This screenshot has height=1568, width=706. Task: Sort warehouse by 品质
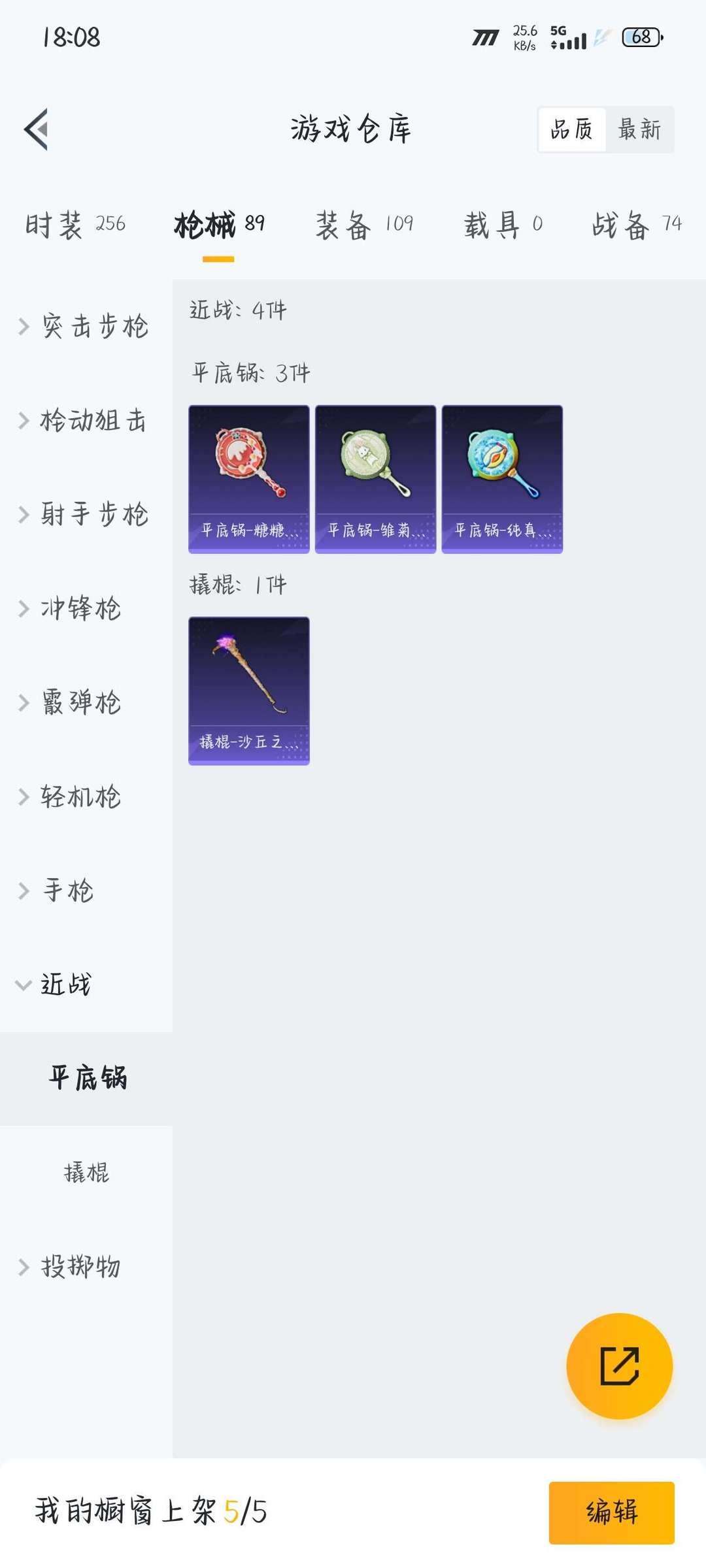coord(571,129)
